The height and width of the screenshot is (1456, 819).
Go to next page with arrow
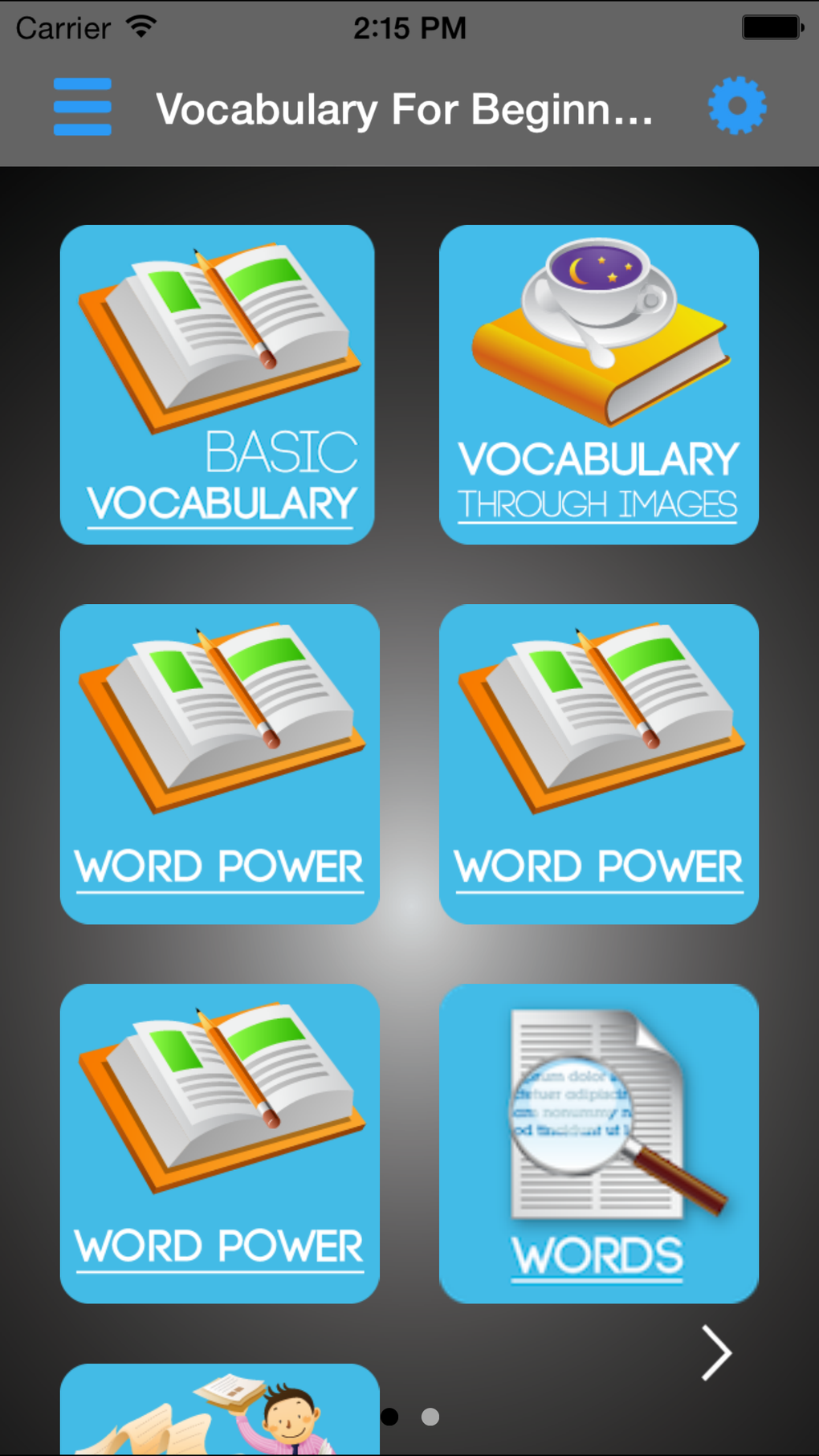click(x=715, y=1352)
